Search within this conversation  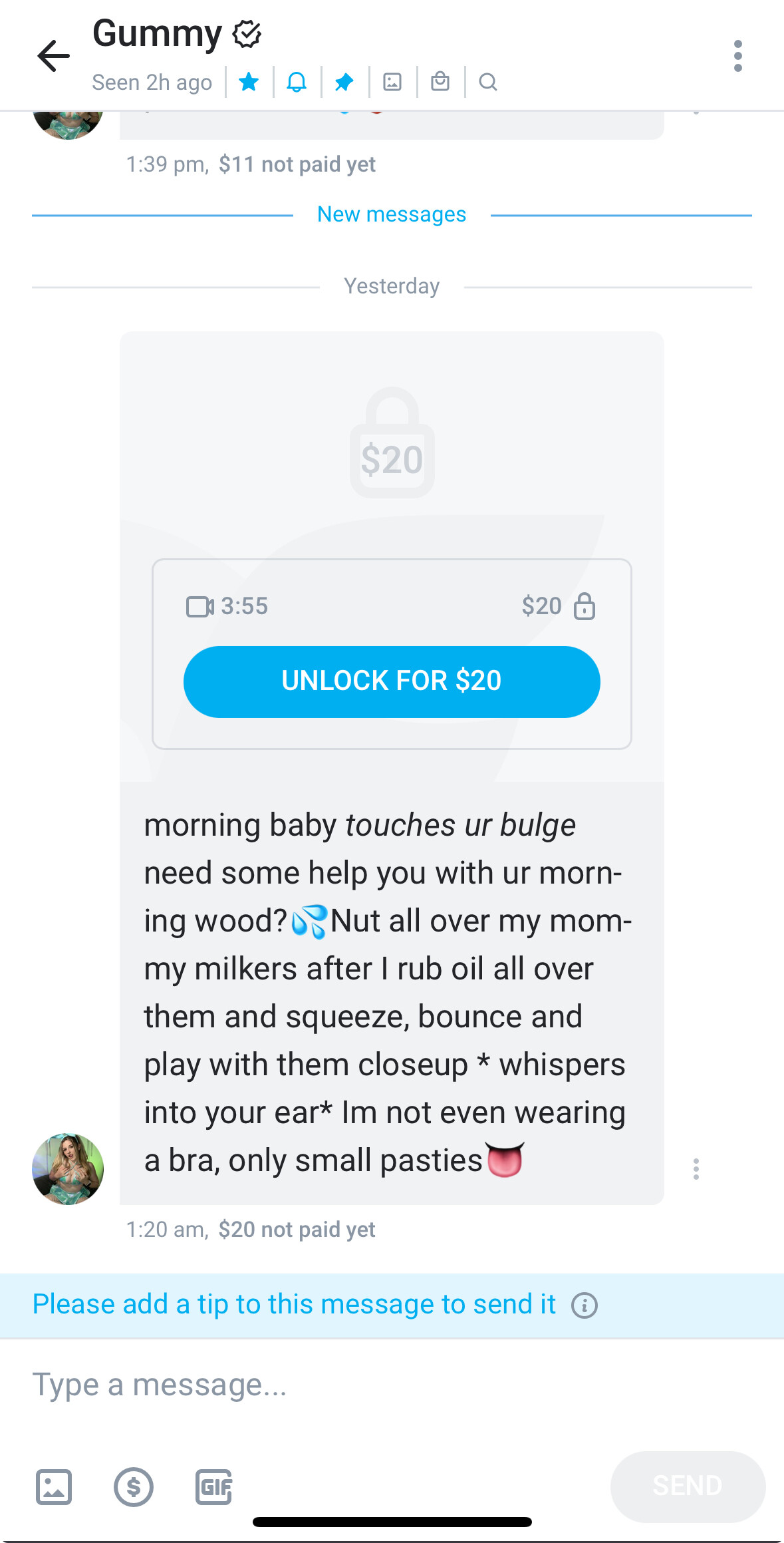pyautogui.click(x=488, y=82)
